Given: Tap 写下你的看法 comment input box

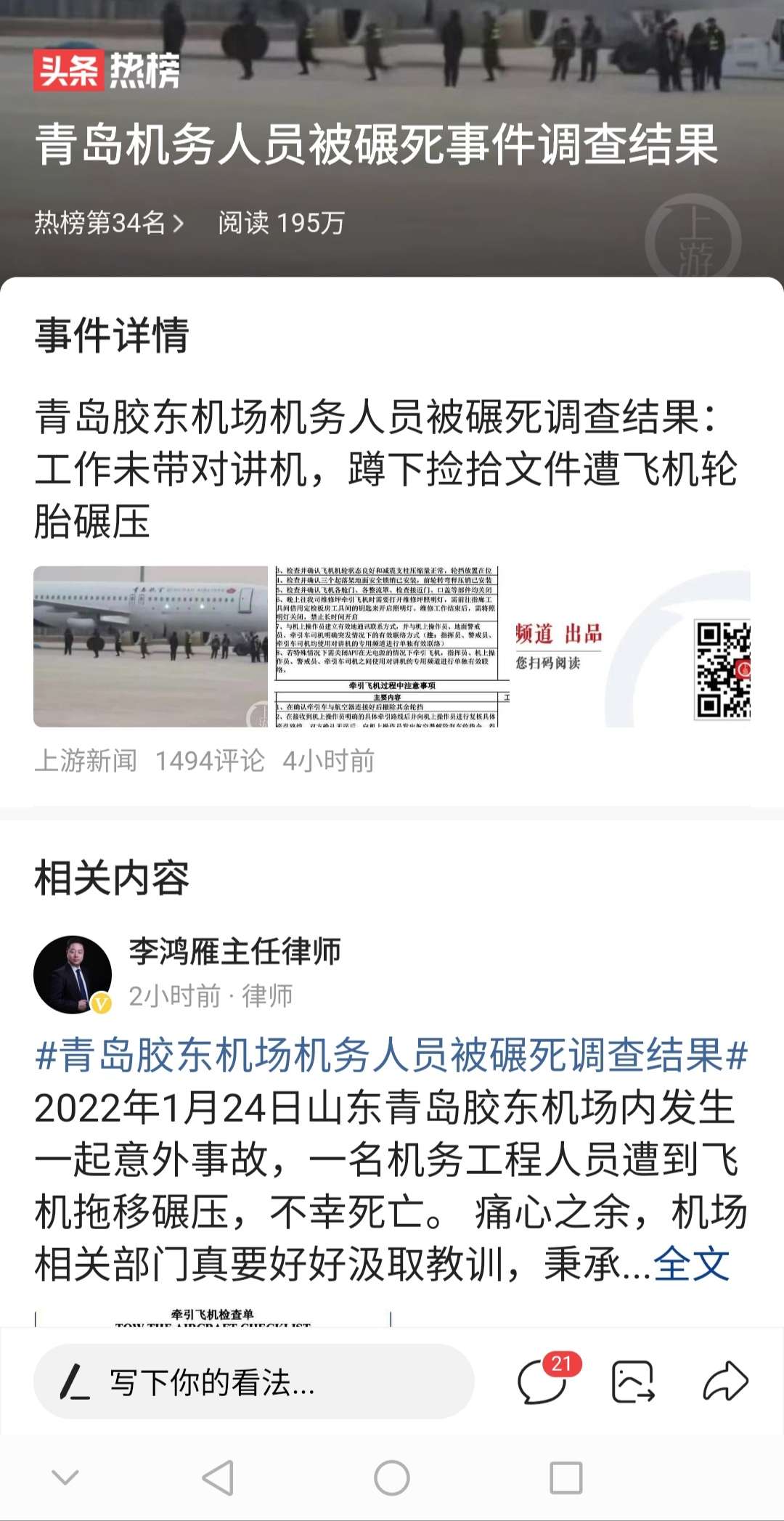Looking at the screenshot, I should point(254,1382).
